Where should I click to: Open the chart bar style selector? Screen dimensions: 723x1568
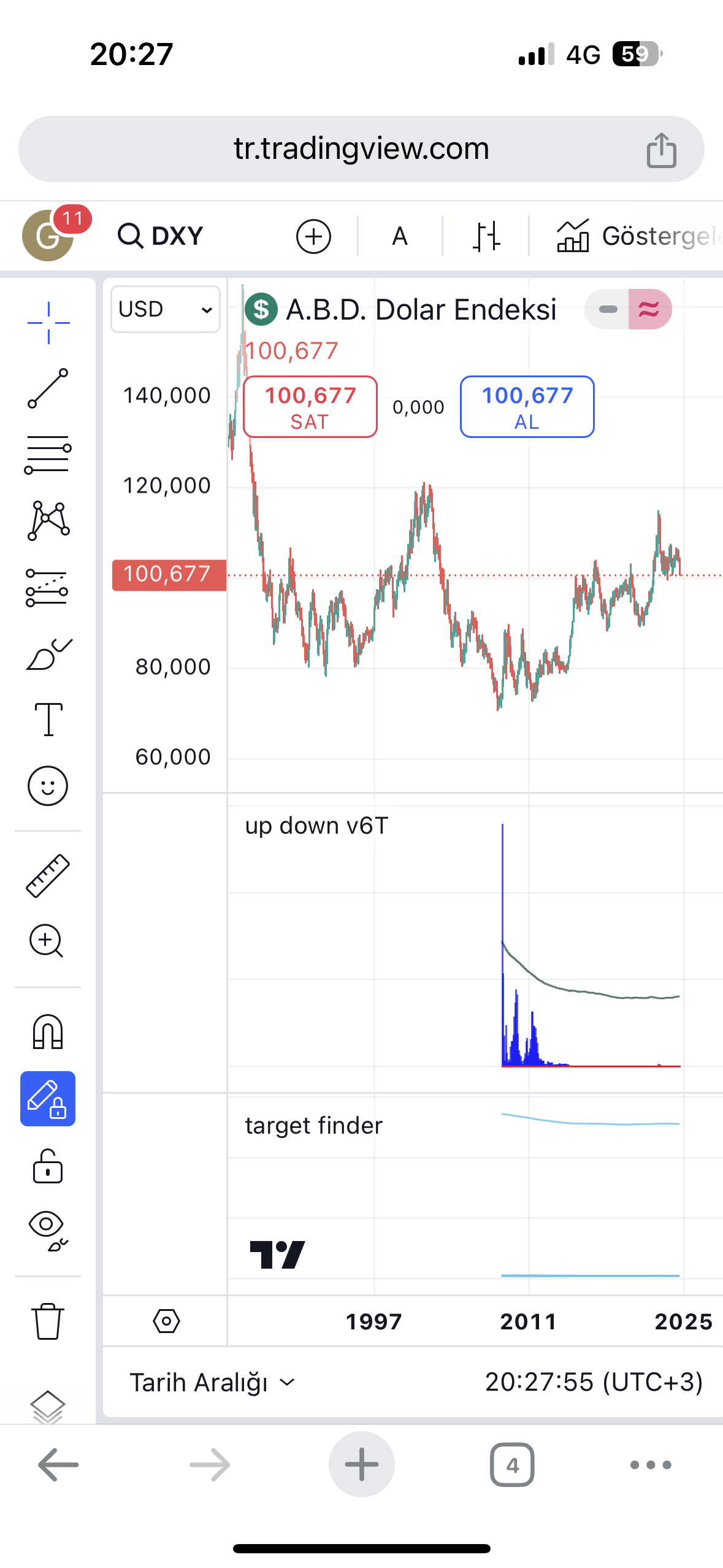(486, 236)
